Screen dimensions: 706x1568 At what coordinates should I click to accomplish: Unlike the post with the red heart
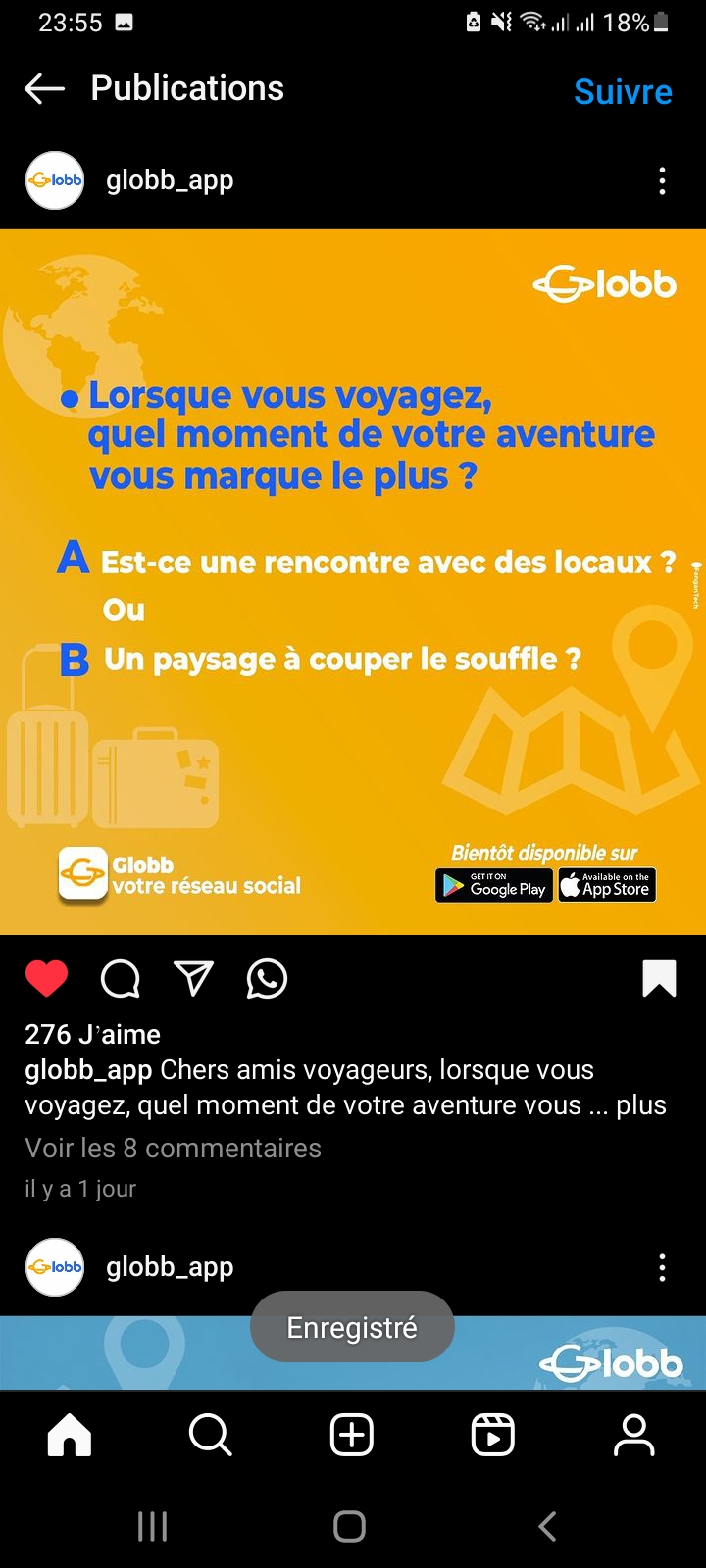[x=46, y=978]
